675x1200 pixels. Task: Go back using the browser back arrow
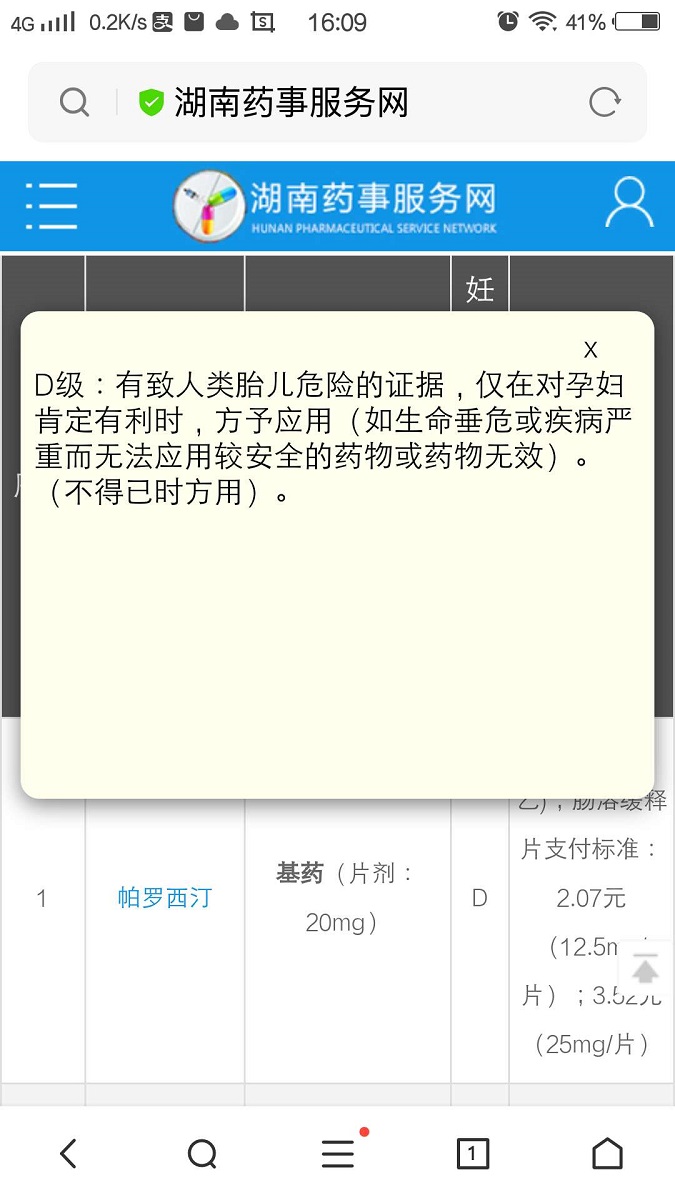(68, 1154)
